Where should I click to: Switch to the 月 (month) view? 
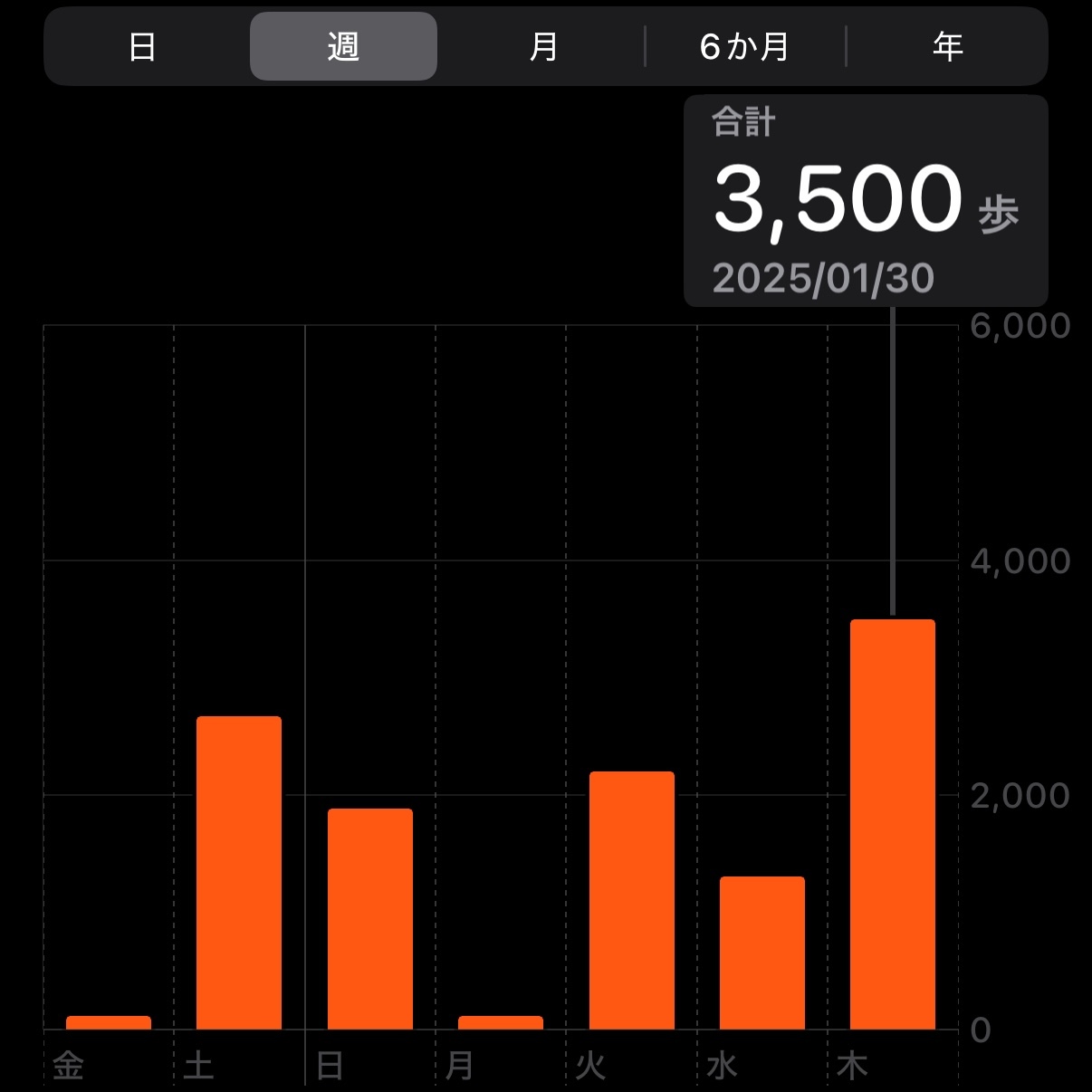coord(543,47)
